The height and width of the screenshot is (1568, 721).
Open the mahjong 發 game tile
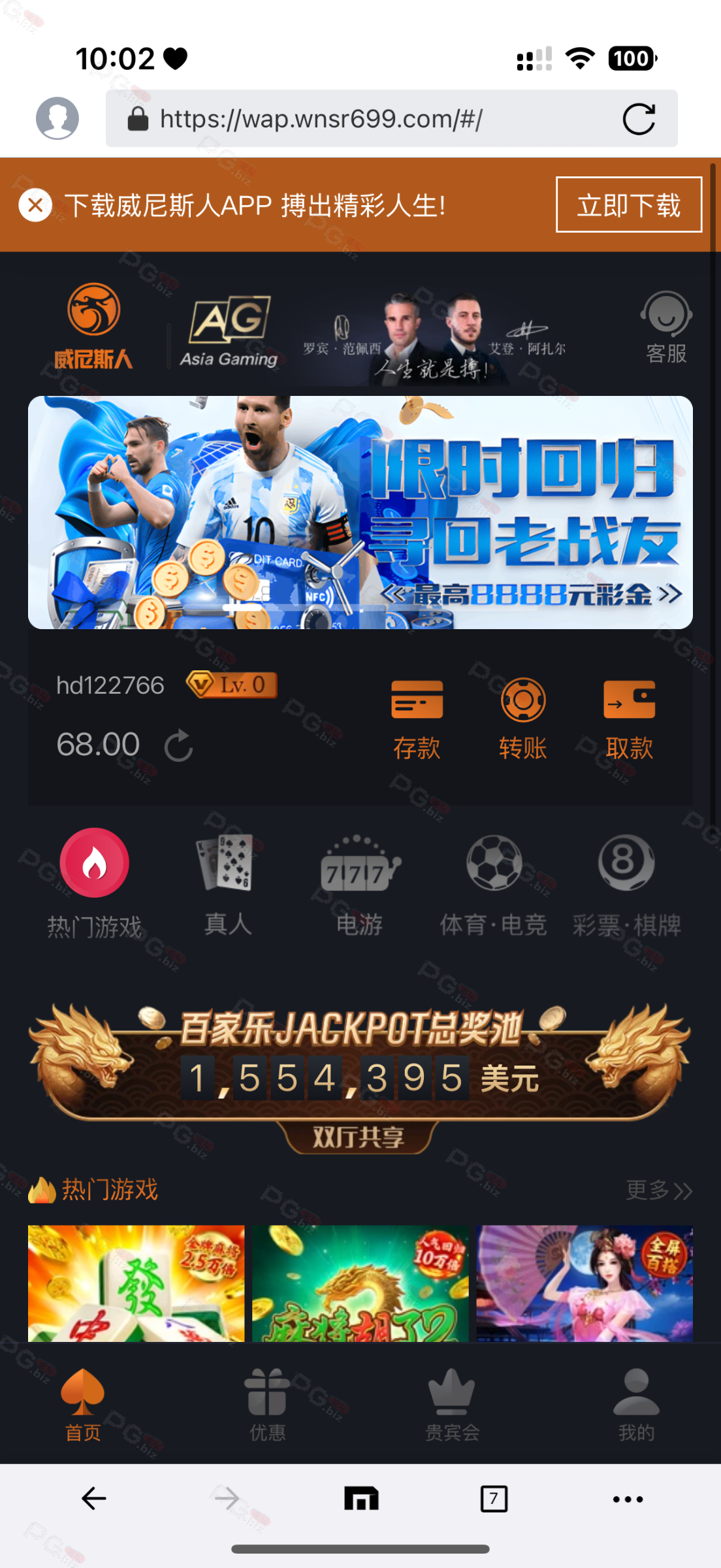(136, 1283)
